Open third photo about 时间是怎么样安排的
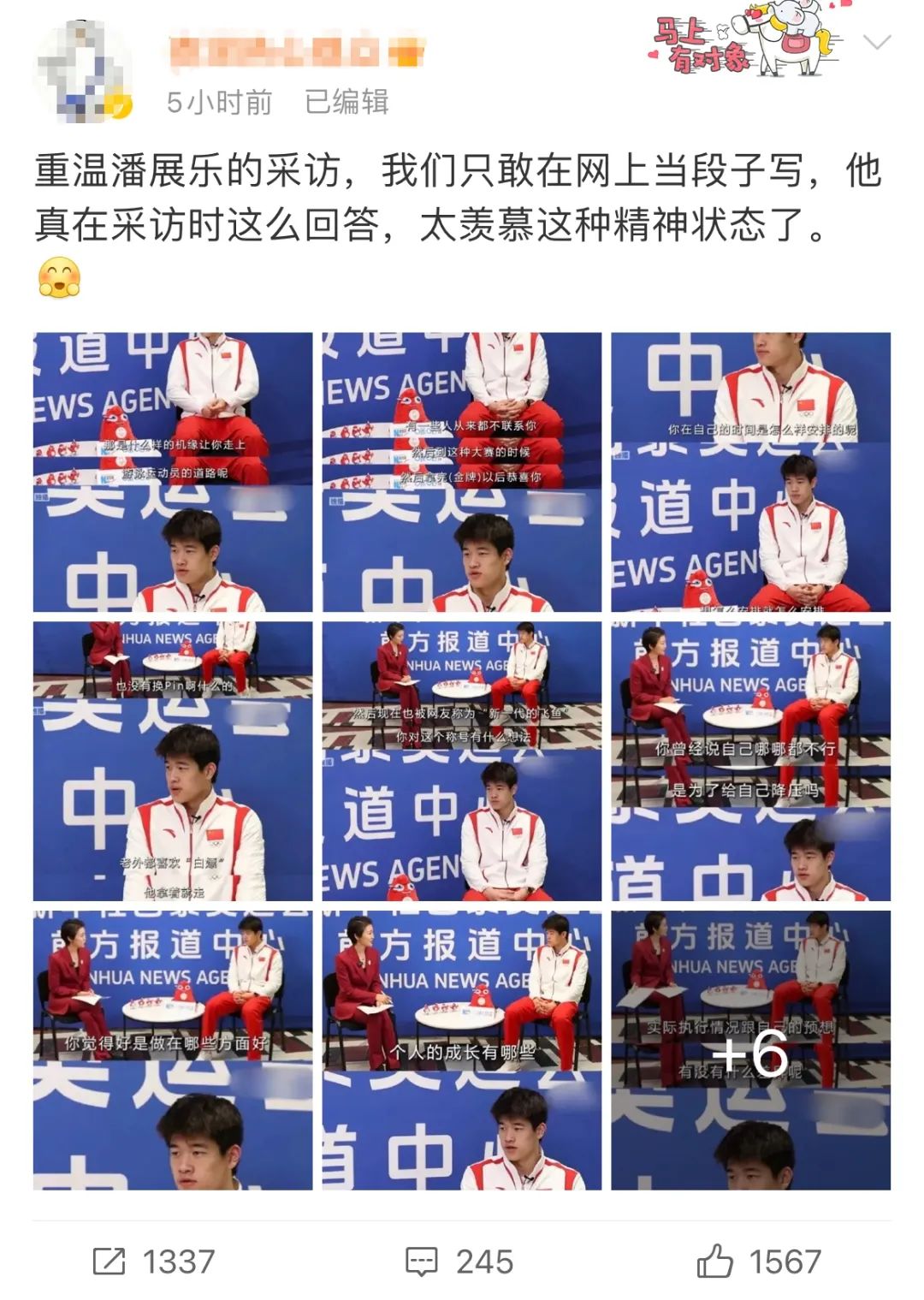This screenshot has width=924, height=1300. (750, 472)
